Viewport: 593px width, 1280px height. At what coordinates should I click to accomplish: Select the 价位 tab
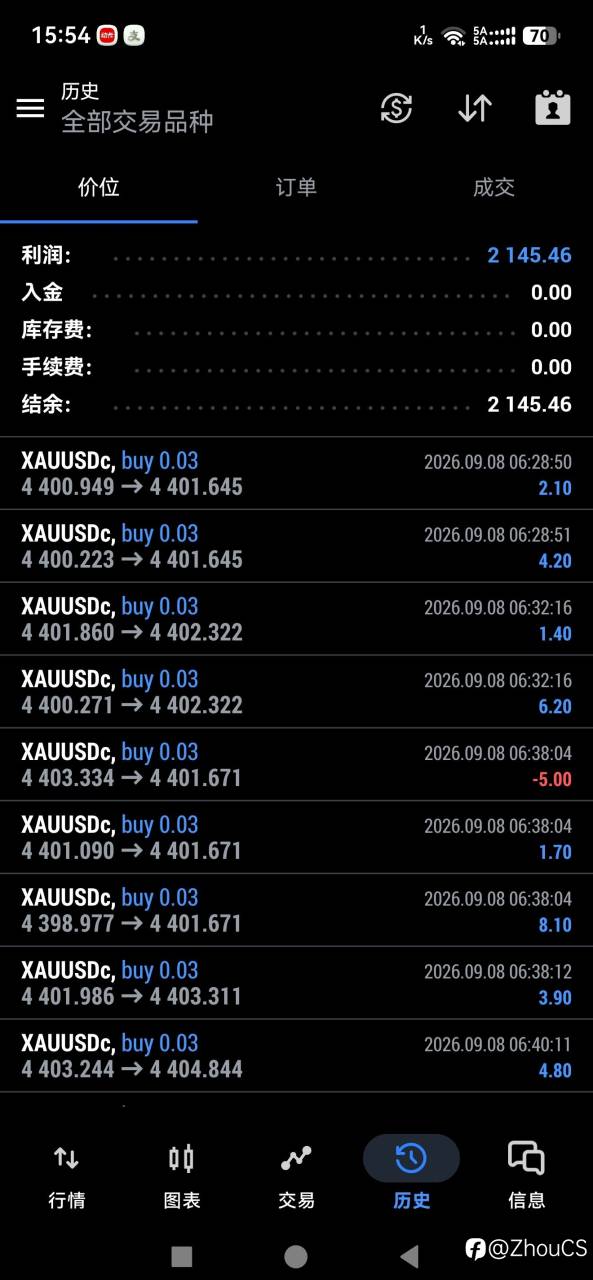pyautogui.click(x=99, y=188)
